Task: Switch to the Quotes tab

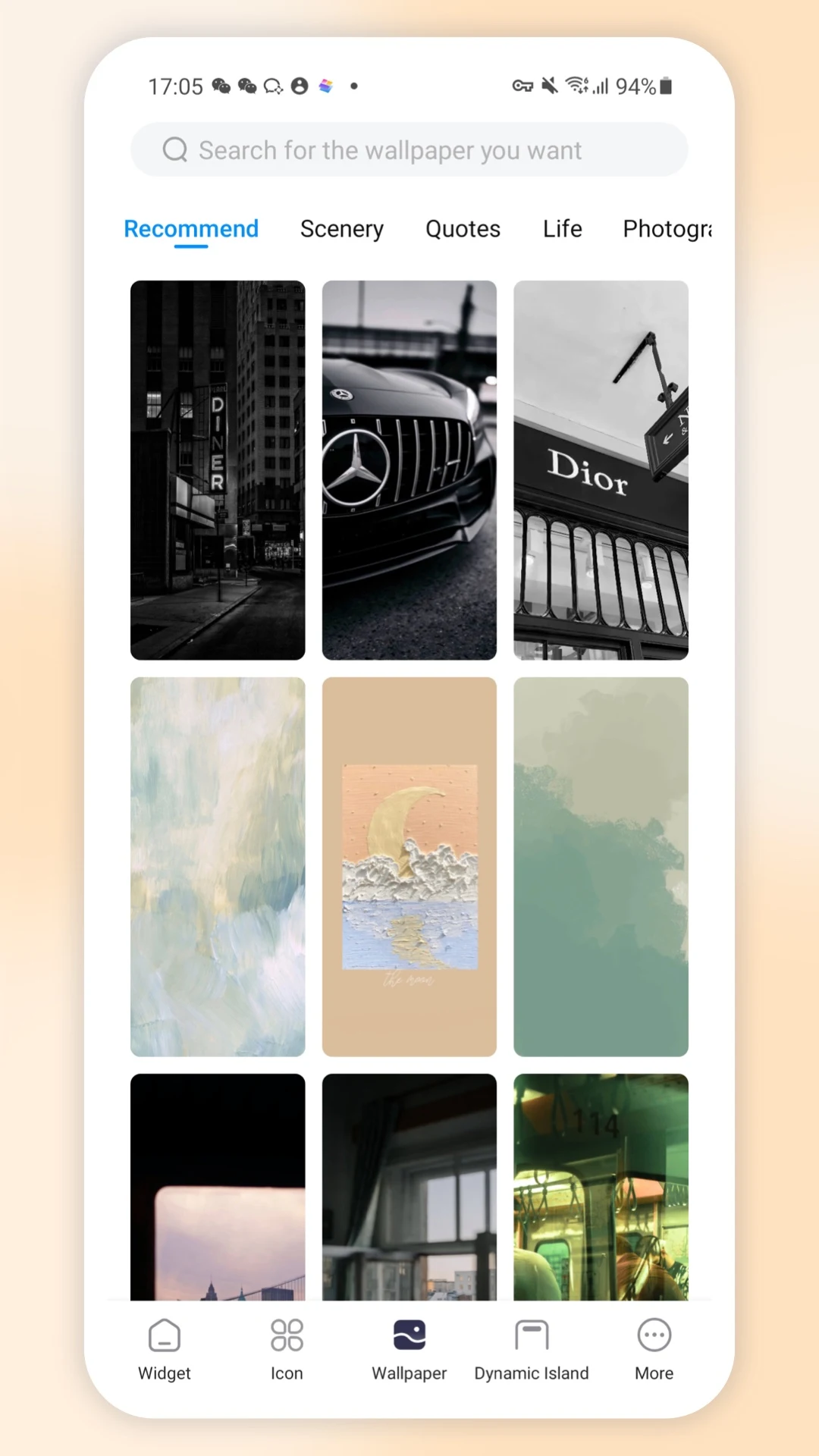Action: pos(463,228)
